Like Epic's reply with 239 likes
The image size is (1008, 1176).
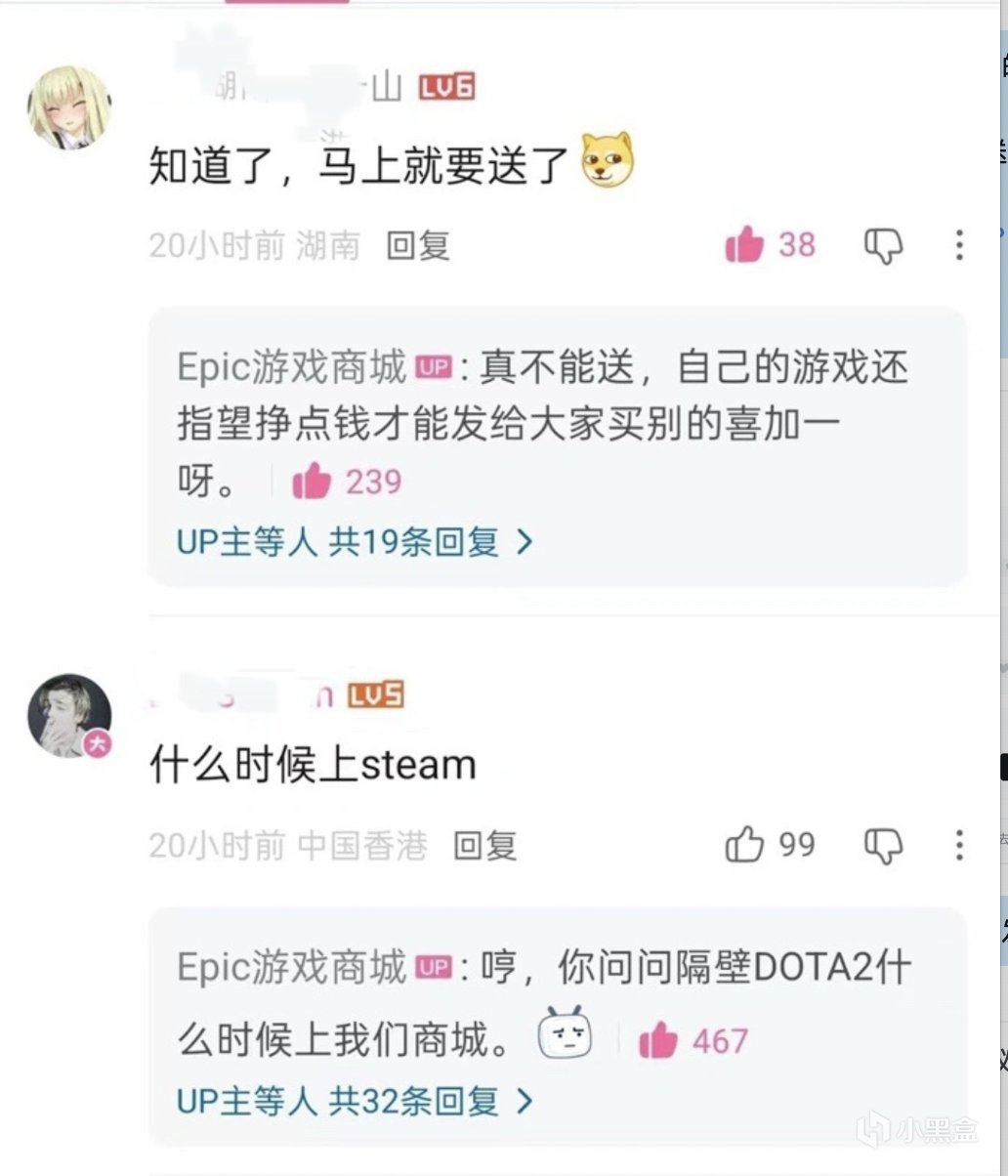[x=313, y=482]
